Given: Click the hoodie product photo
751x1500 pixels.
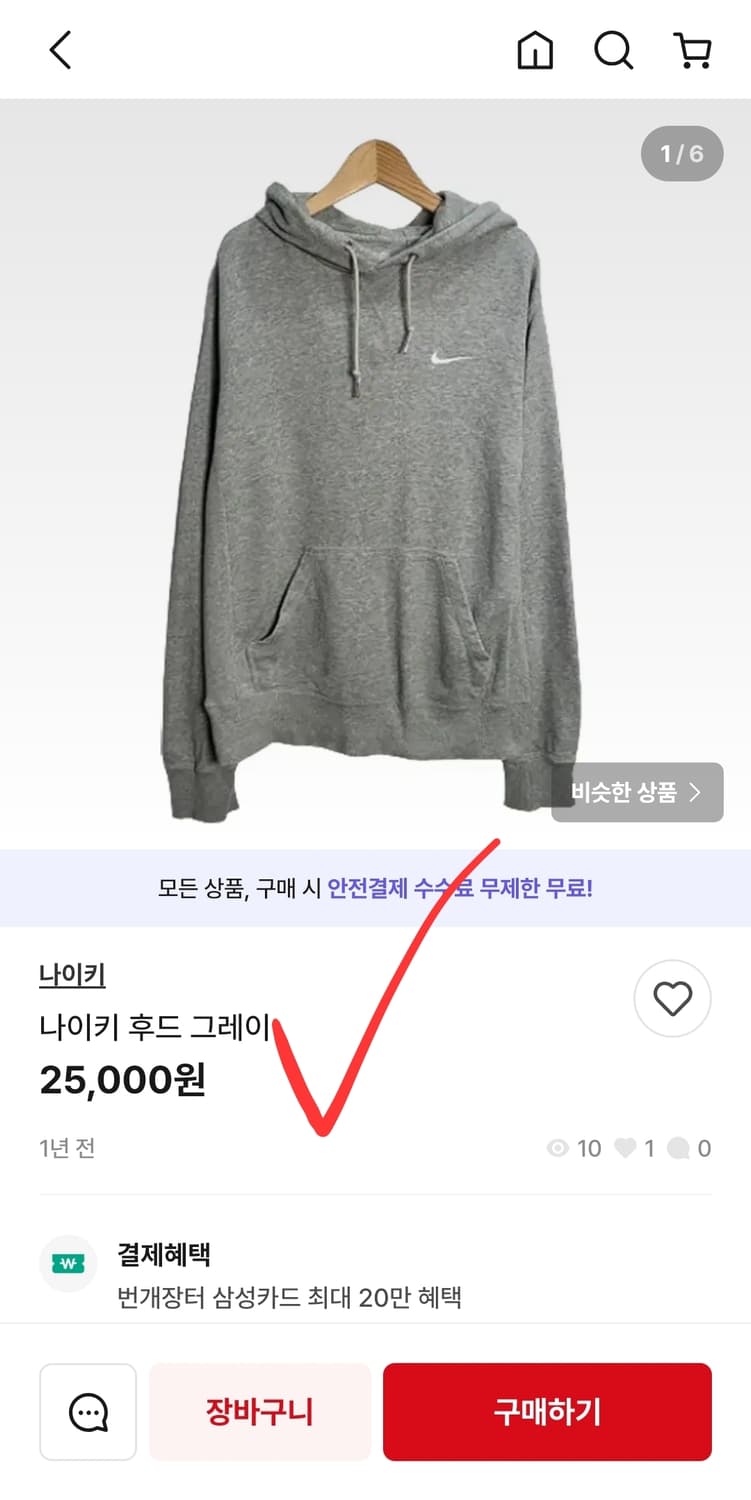Looking at the screenshot, I should [375, 470].
